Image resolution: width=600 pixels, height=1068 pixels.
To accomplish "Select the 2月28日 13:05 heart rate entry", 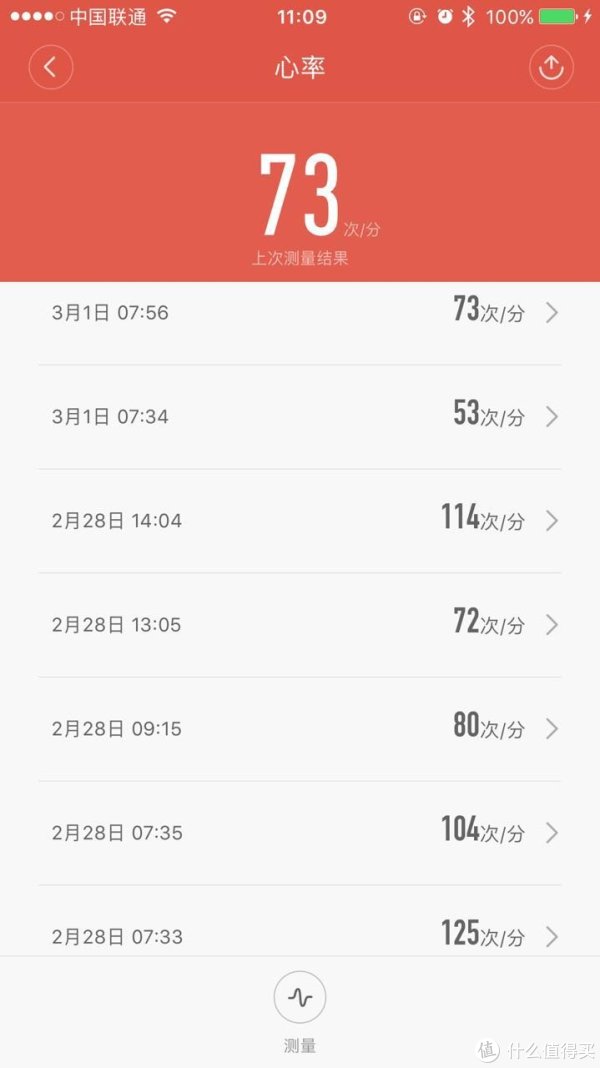I will [x=300, y=625].
